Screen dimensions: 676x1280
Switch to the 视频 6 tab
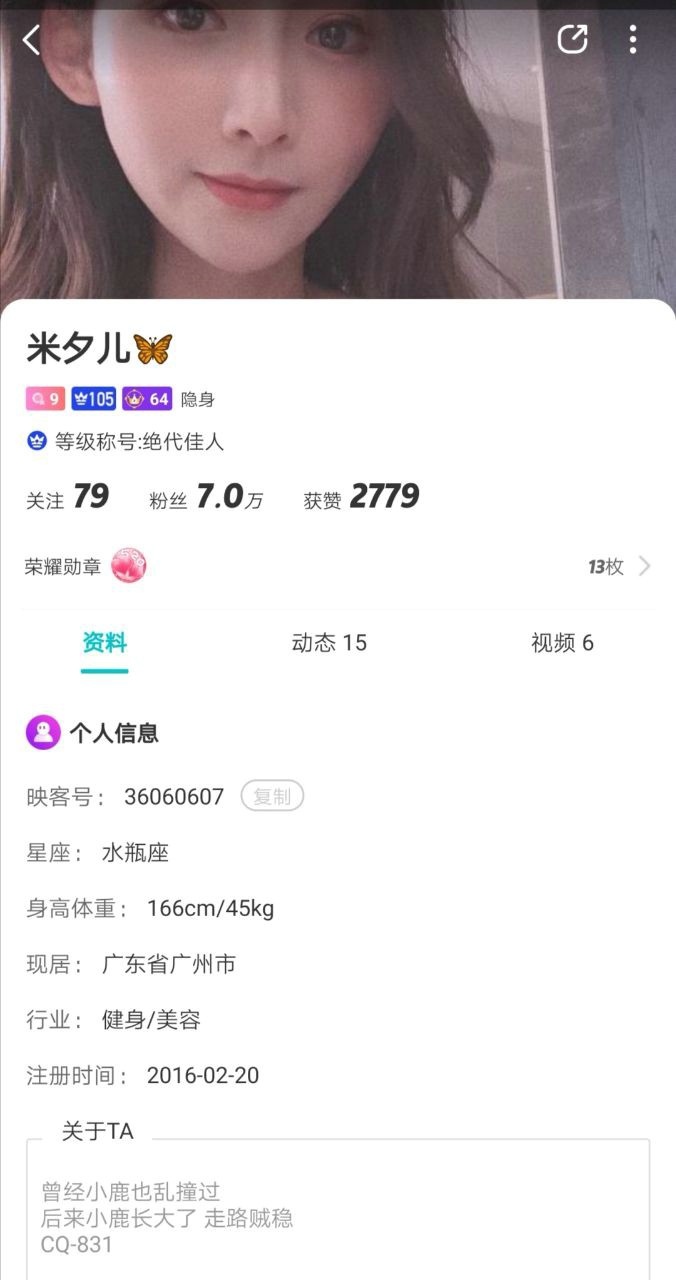562,643
